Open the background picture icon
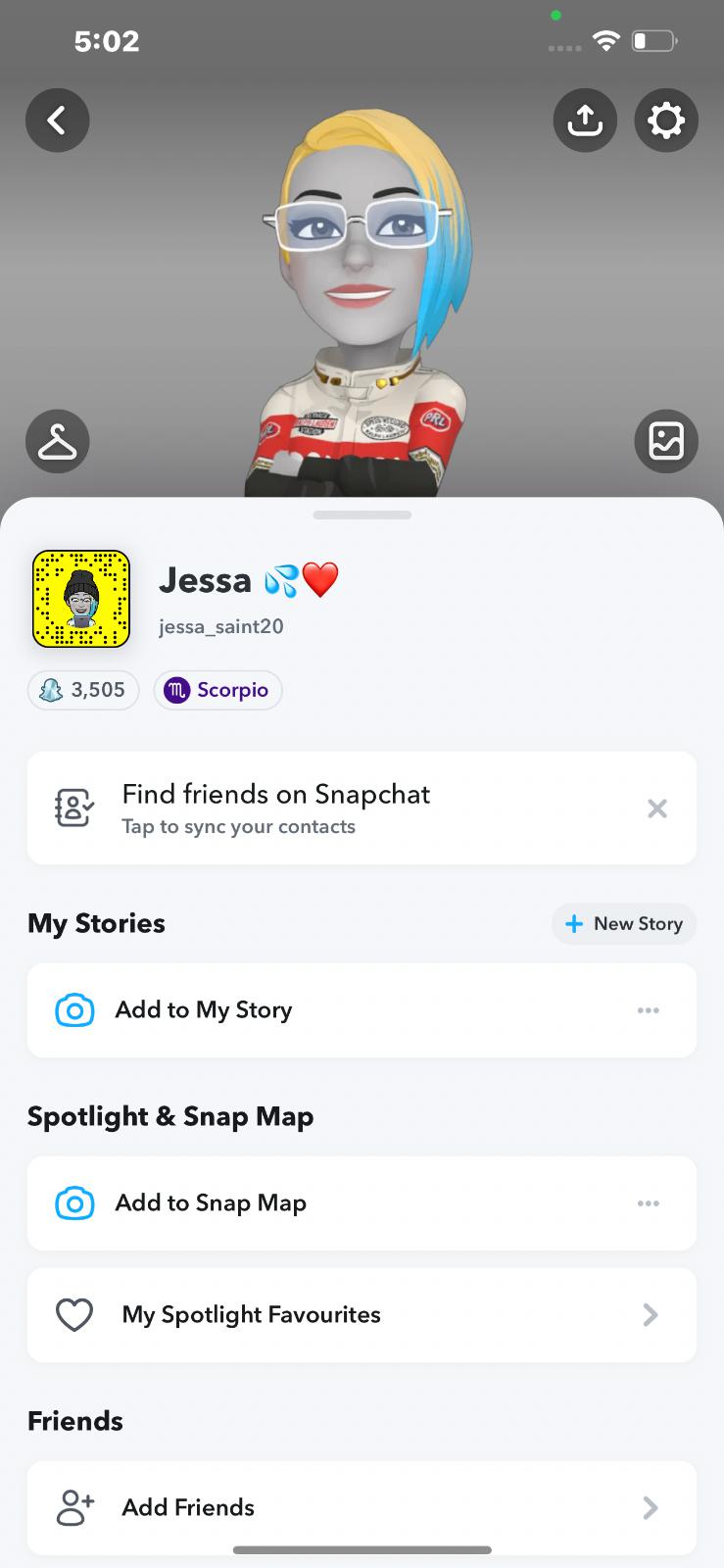724x1568 pixels. [x=666, y=442]
